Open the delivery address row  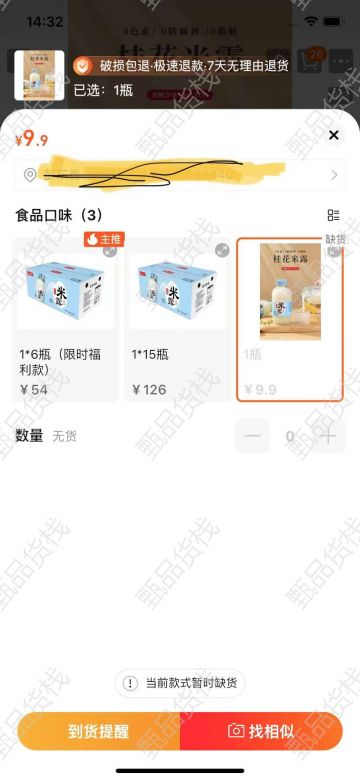click(x=180, y=175)
